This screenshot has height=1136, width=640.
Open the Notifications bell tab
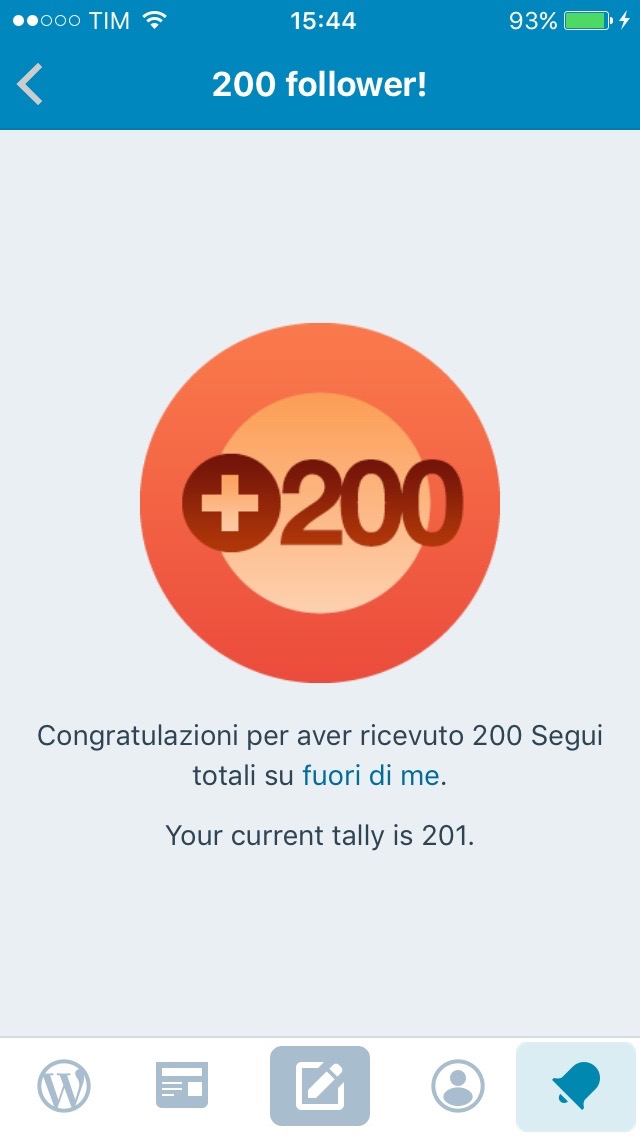click(x=576, y=1086)
